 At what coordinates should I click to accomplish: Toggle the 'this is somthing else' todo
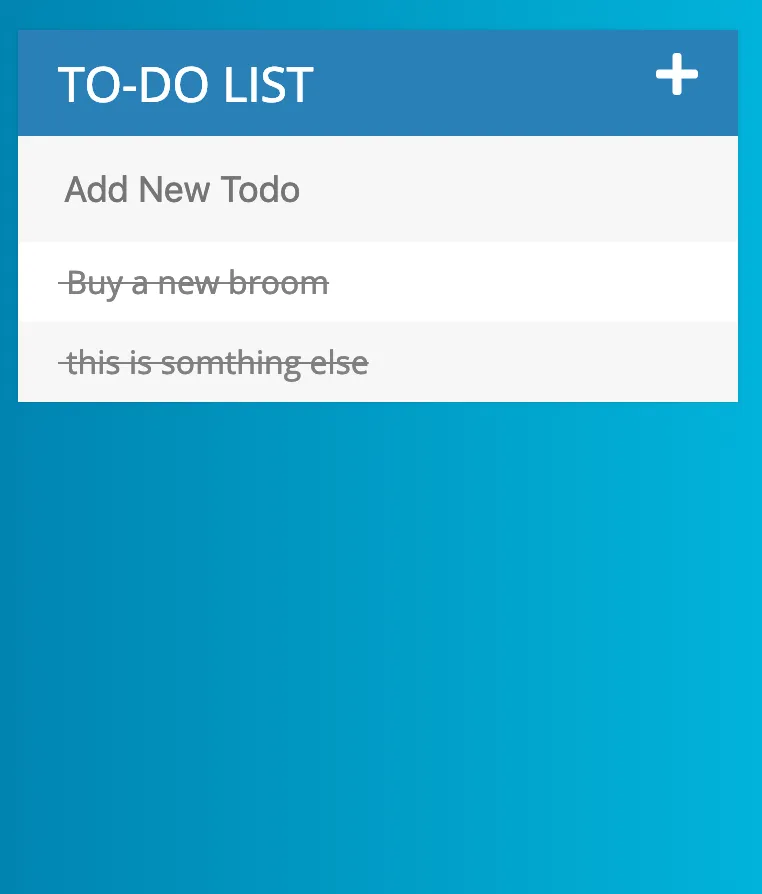217,362
